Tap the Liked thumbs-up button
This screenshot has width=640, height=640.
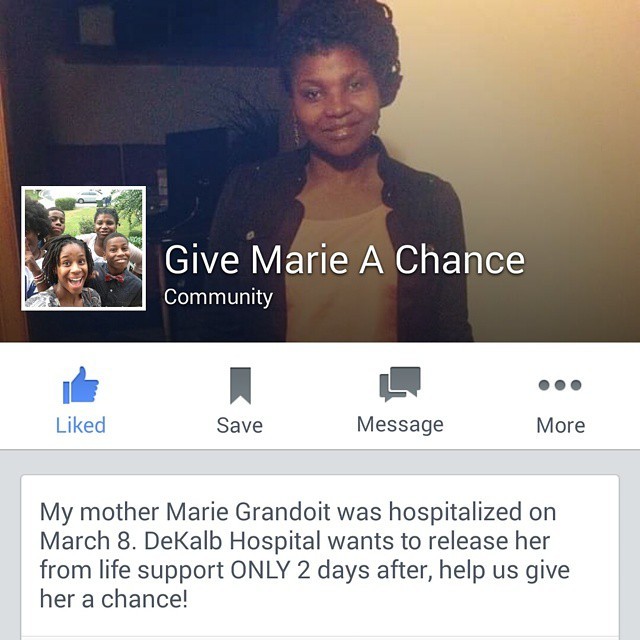point(80,400)
